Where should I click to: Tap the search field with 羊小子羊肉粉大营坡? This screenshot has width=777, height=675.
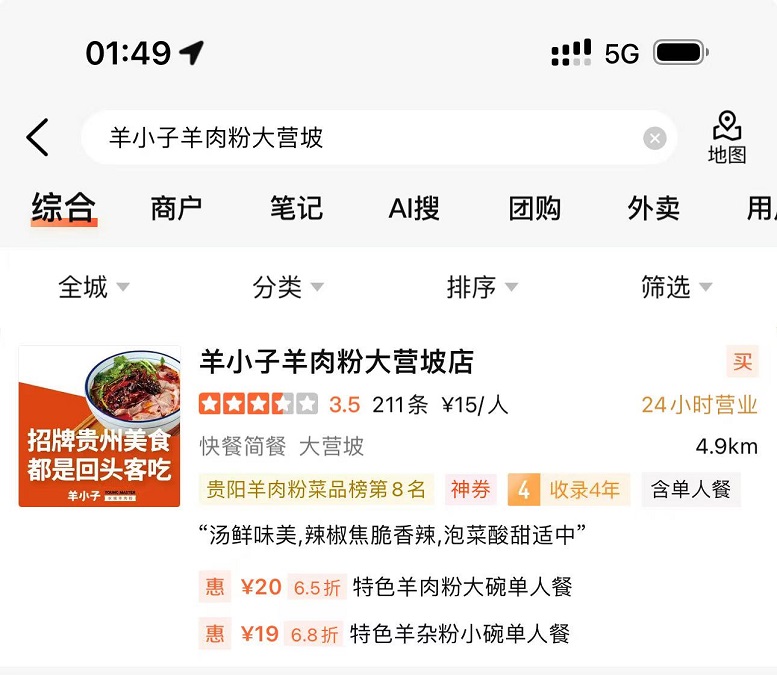(x=360, y=138)
